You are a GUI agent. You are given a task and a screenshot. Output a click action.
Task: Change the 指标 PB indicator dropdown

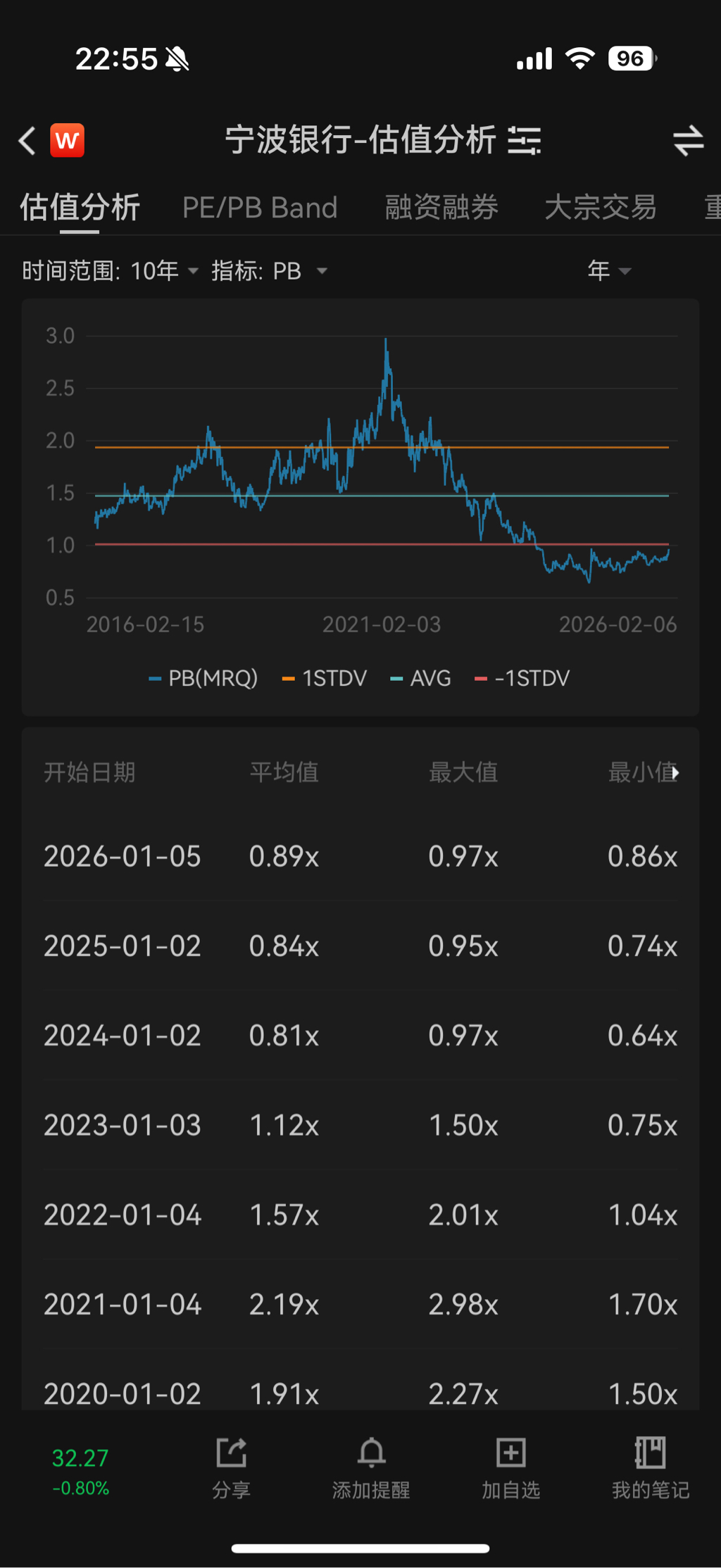270,271
